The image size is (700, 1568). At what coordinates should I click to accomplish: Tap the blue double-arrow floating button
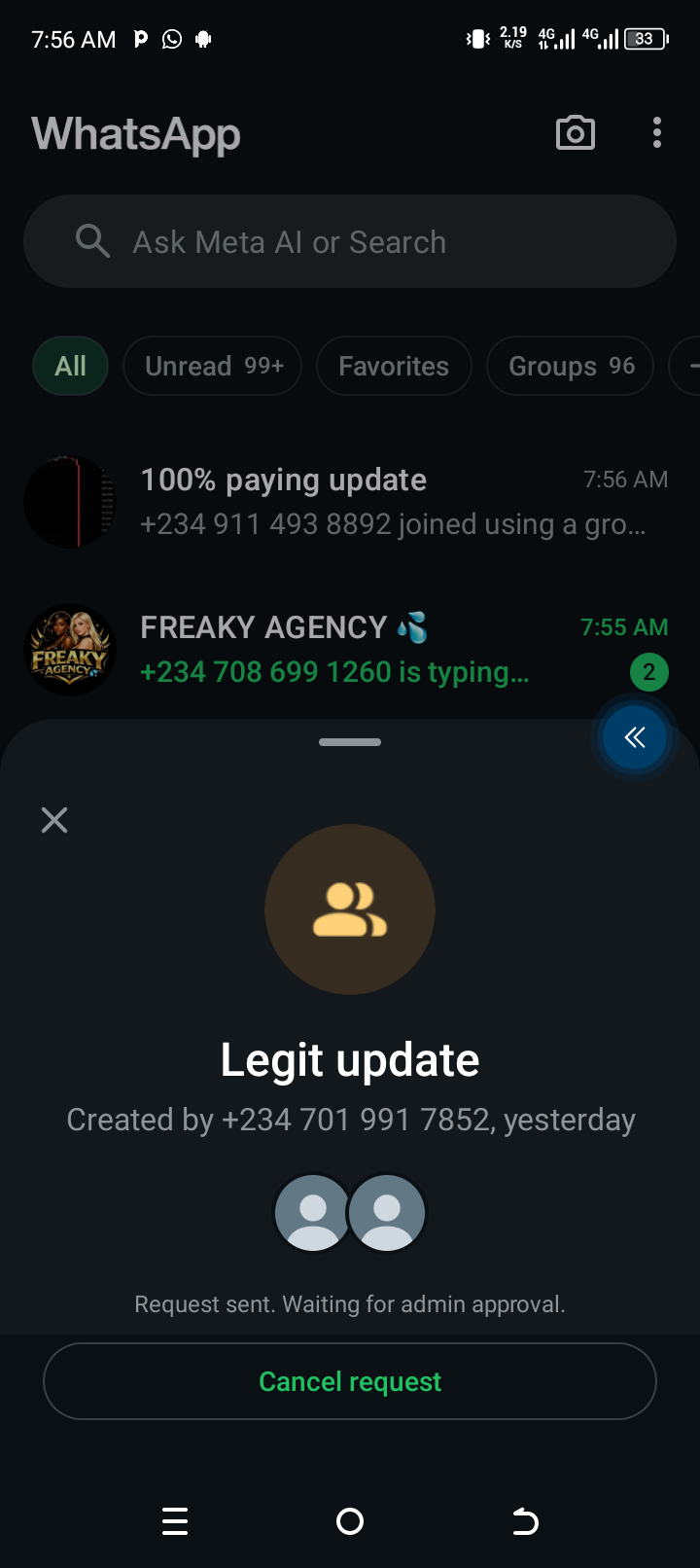(635, 737)
